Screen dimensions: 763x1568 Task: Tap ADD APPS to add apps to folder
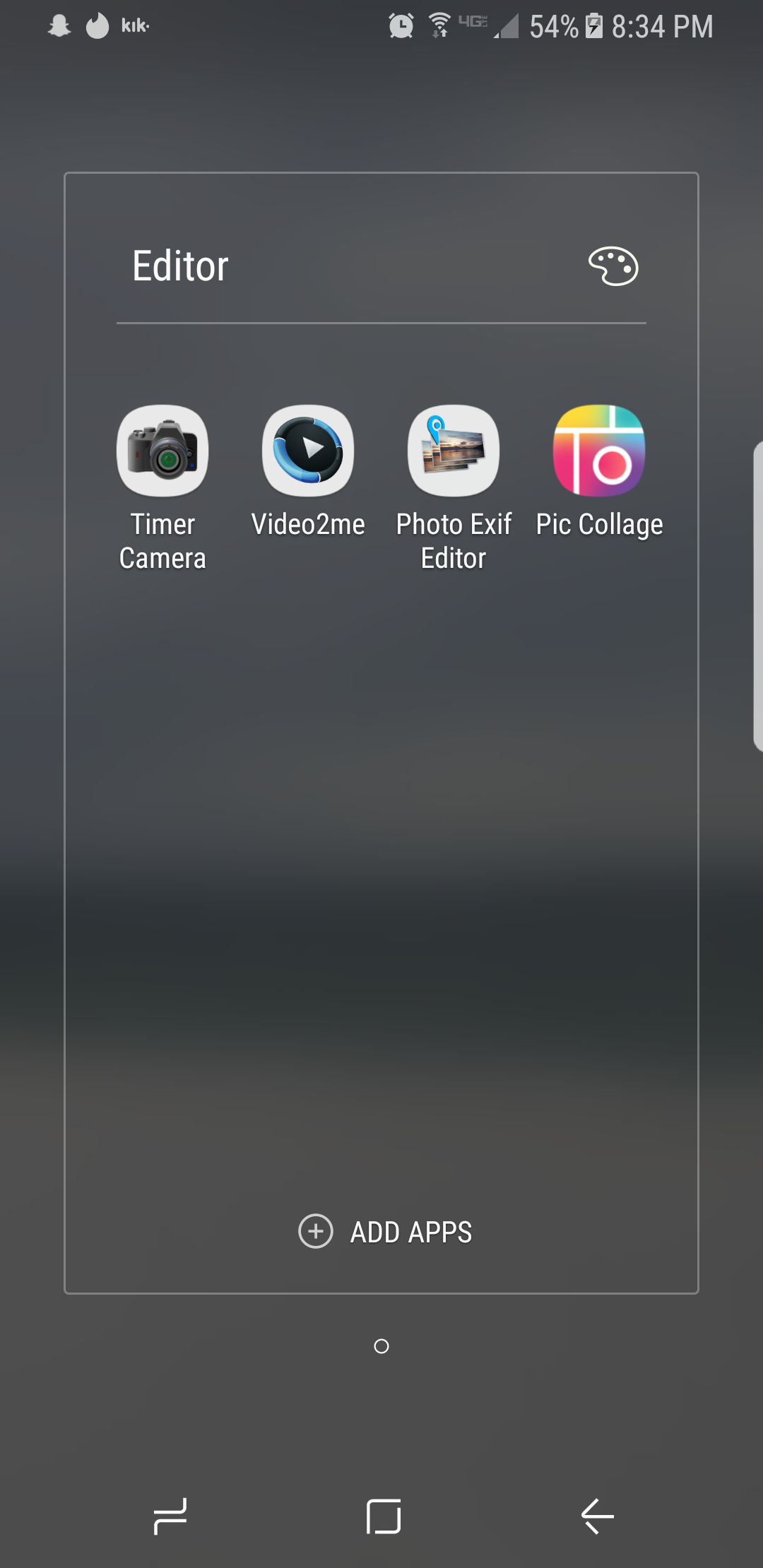point(385,1232)
